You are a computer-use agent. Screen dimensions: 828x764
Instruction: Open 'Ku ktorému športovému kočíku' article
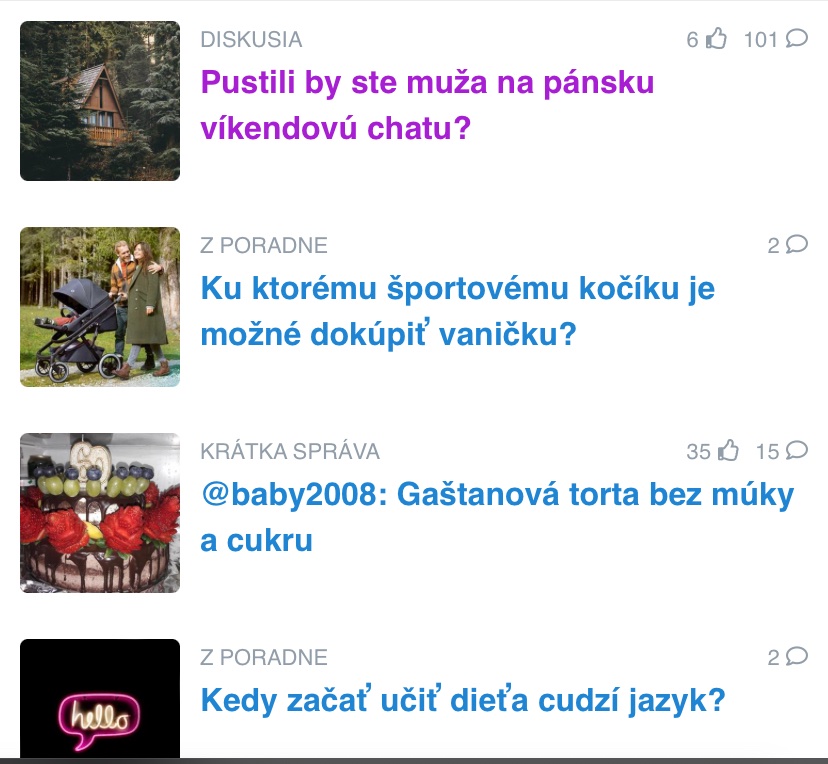tap(457, 311)
